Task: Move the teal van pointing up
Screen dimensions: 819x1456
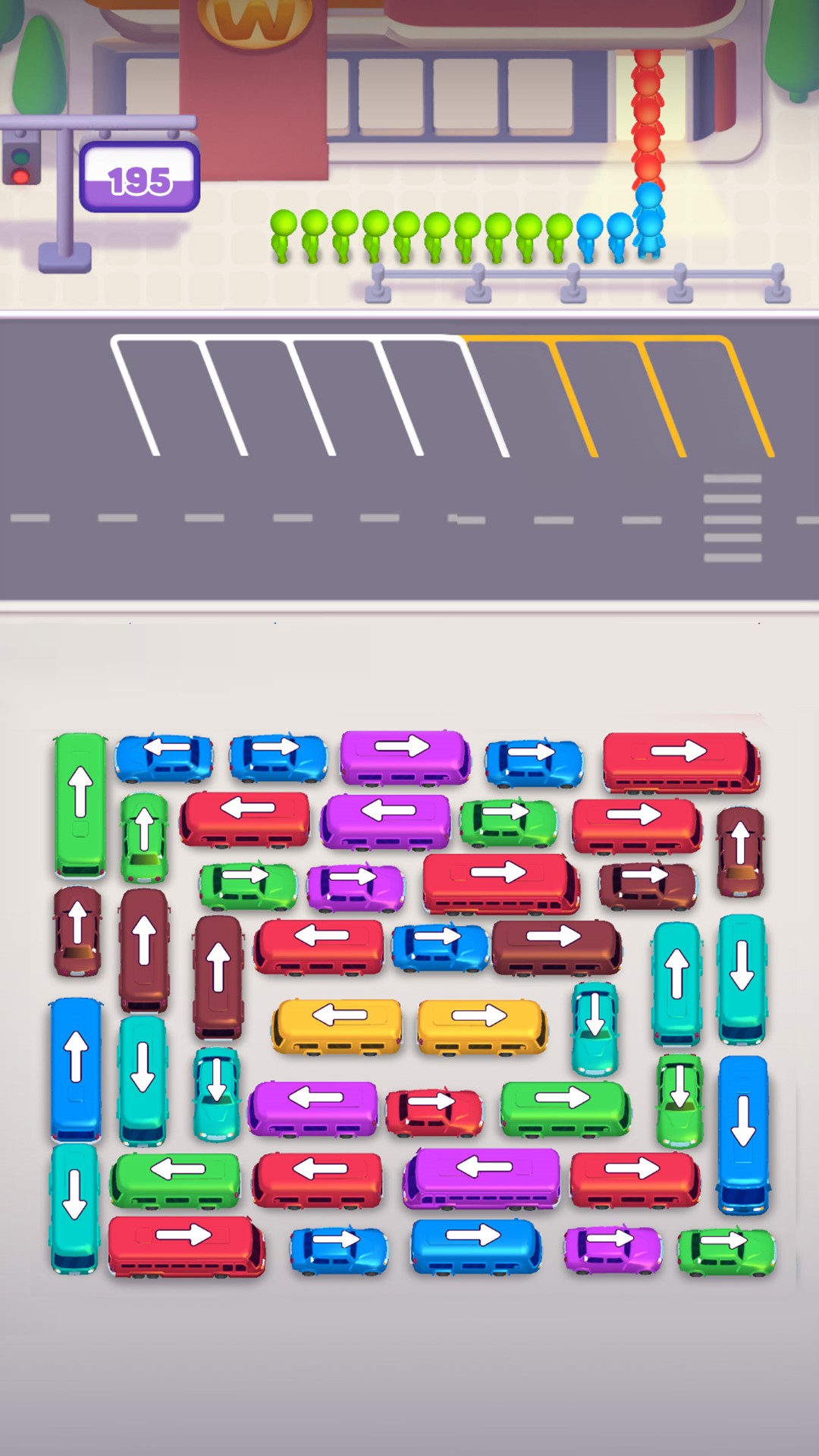Action: 676,983
